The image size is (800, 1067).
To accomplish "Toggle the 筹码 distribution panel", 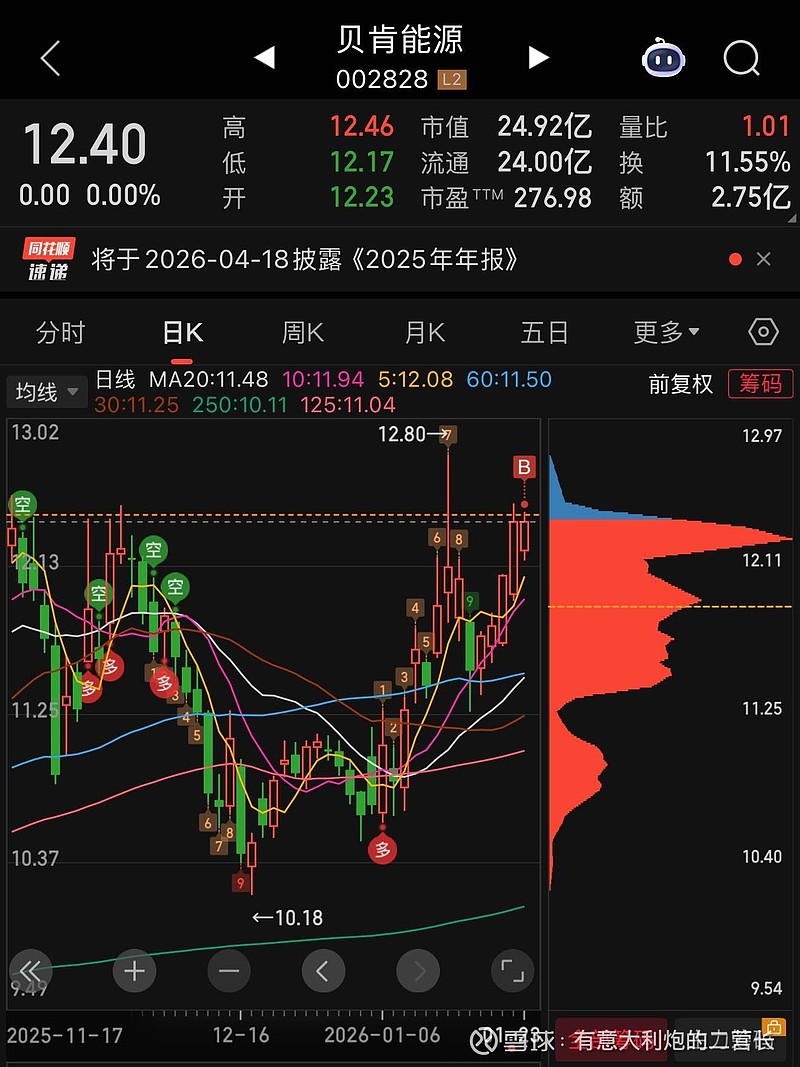I will (761, 384).
